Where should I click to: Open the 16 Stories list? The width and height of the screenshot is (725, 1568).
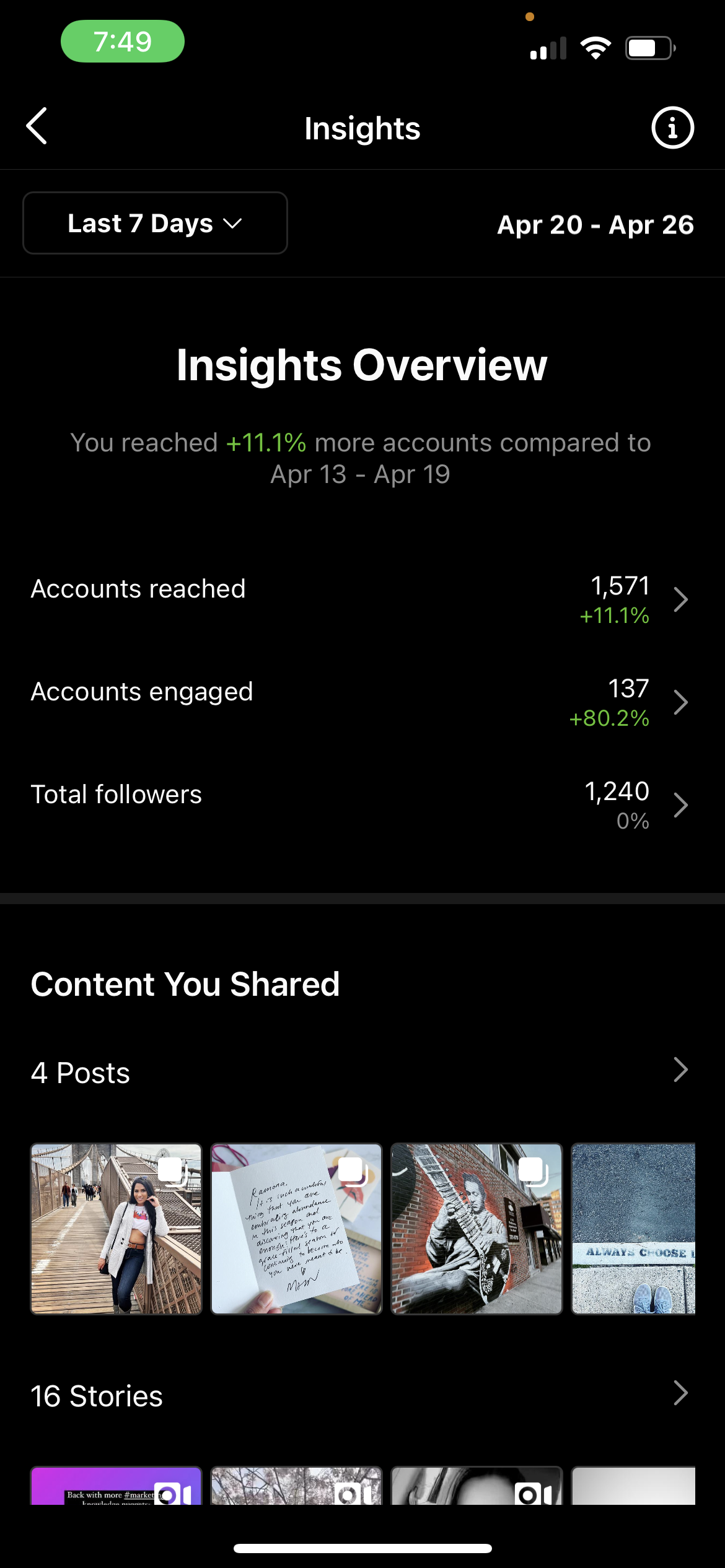tap(362, 1395)
